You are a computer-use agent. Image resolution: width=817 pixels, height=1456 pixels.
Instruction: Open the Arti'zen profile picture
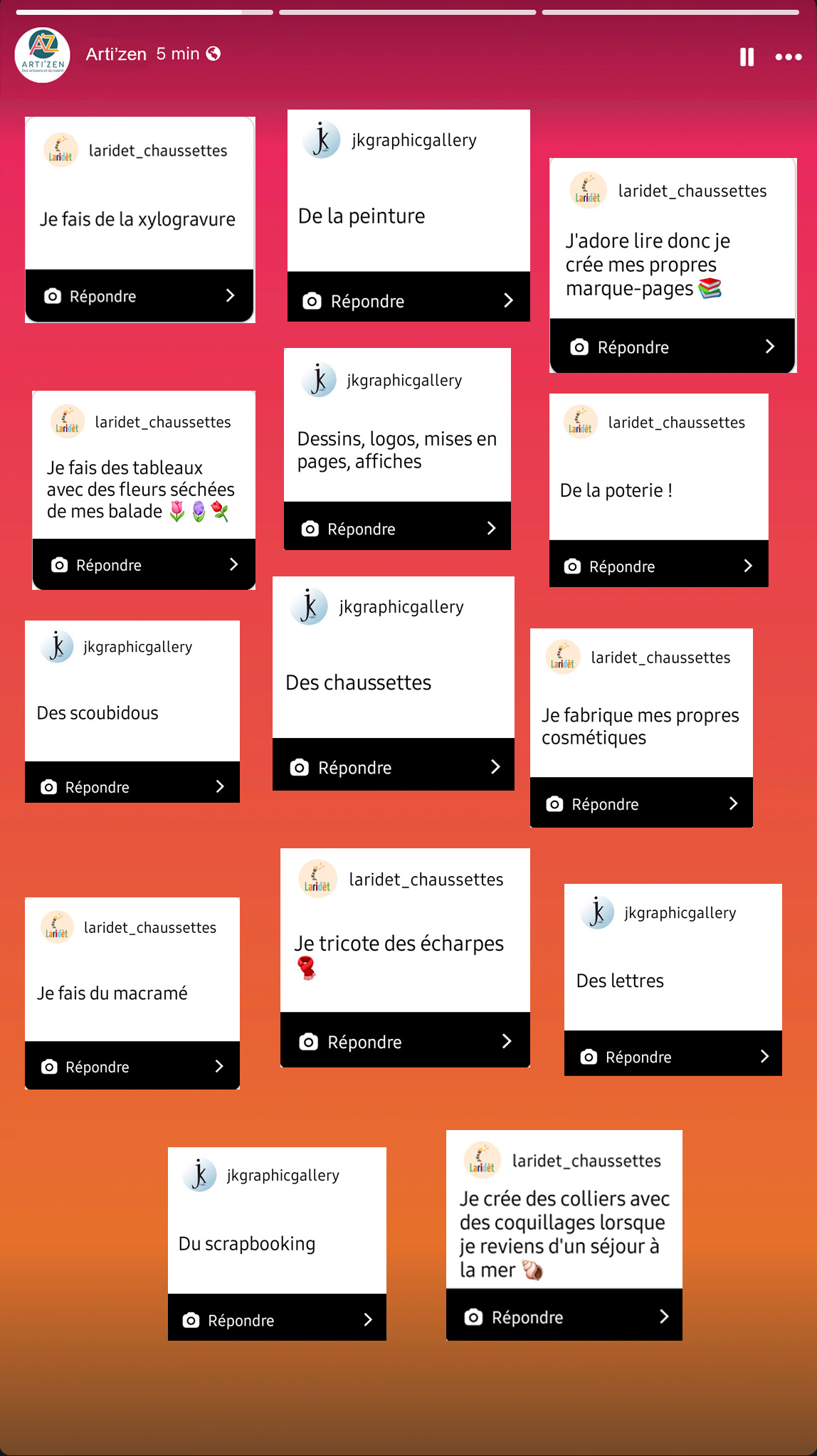coord(43,56)
